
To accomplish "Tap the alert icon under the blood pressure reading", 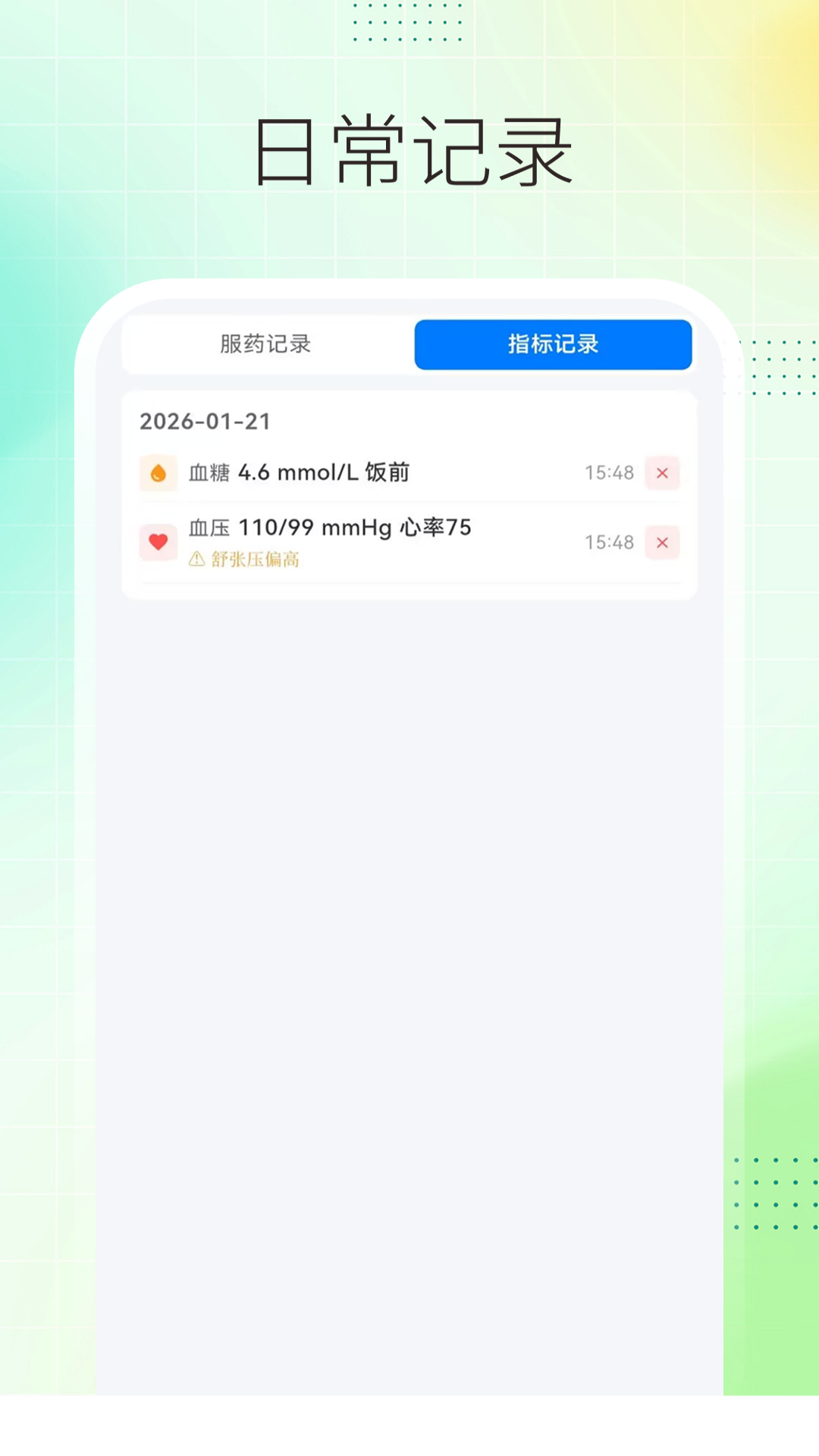I will pyautogui.click(x=196, y=561).
